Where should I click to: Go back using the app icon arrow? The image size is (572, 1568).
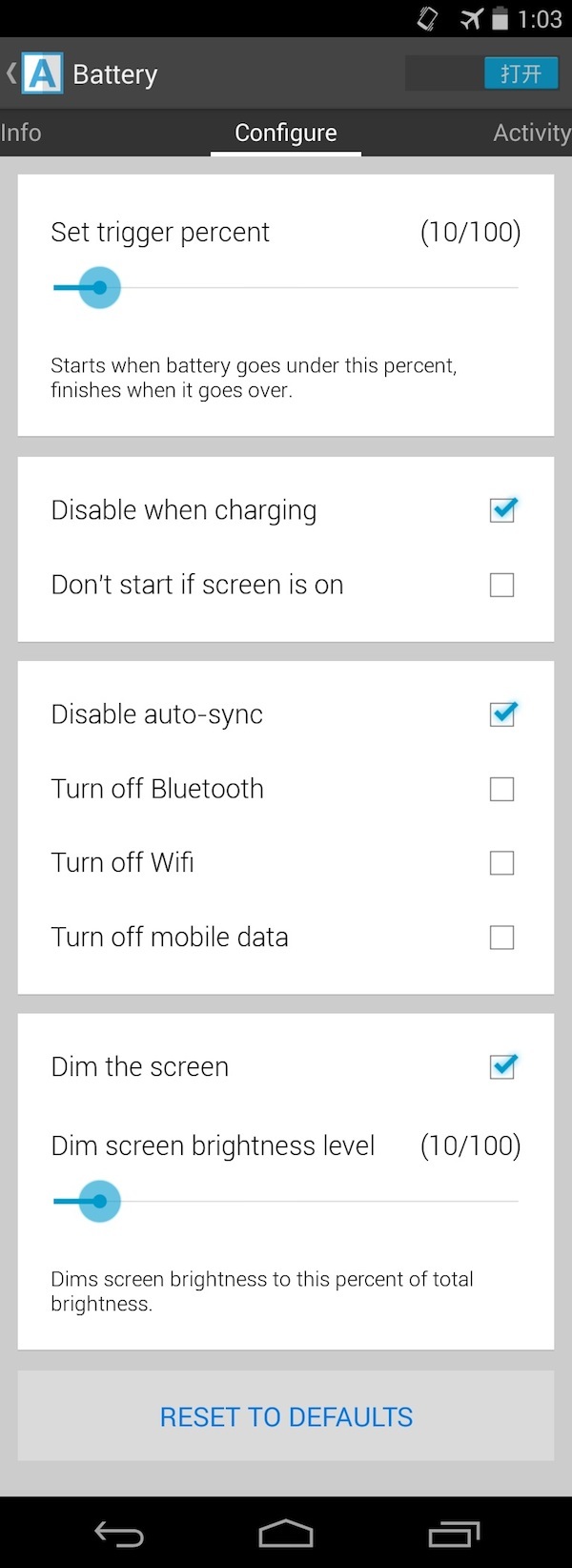(x=33, y=73)
